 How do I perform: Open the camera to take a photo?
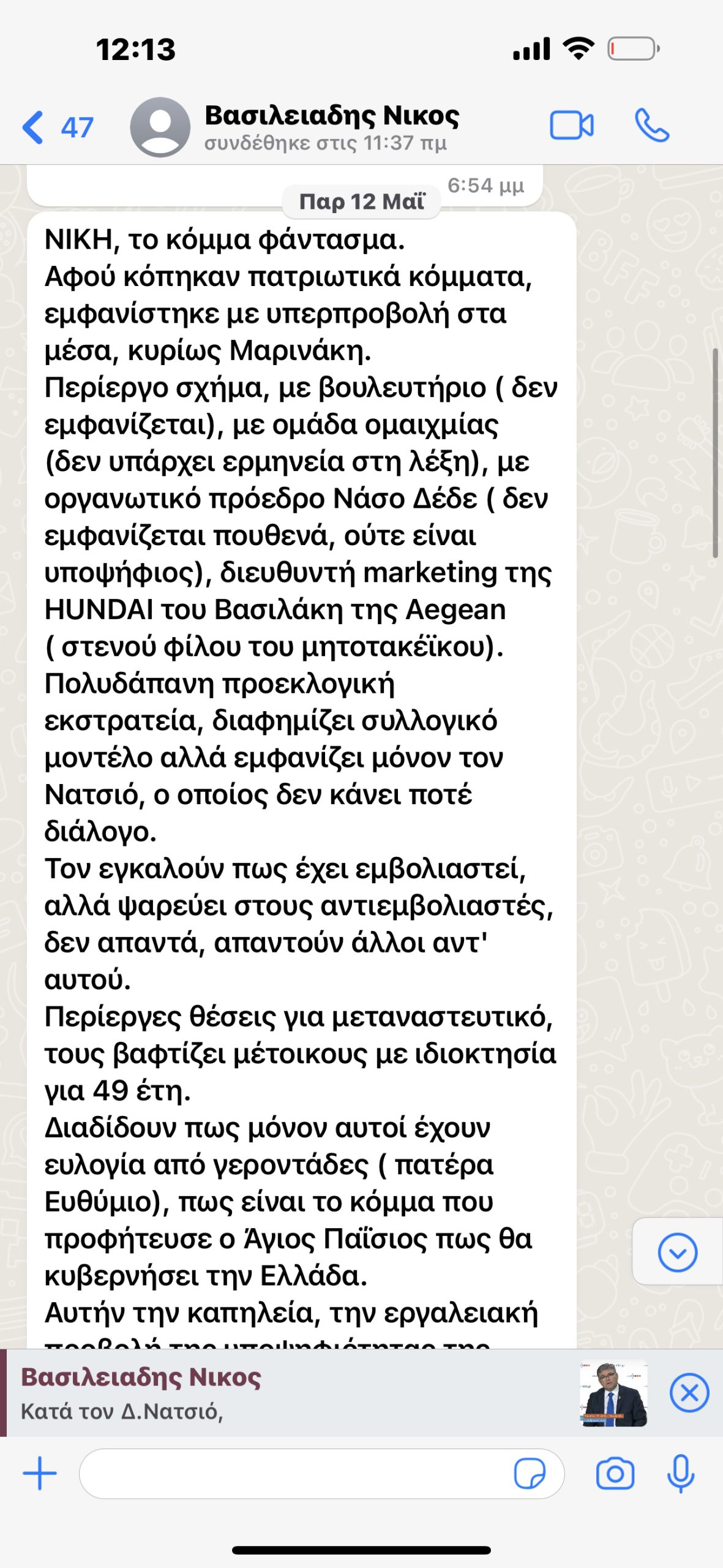pyautogui.click(x=615, y=1473)
